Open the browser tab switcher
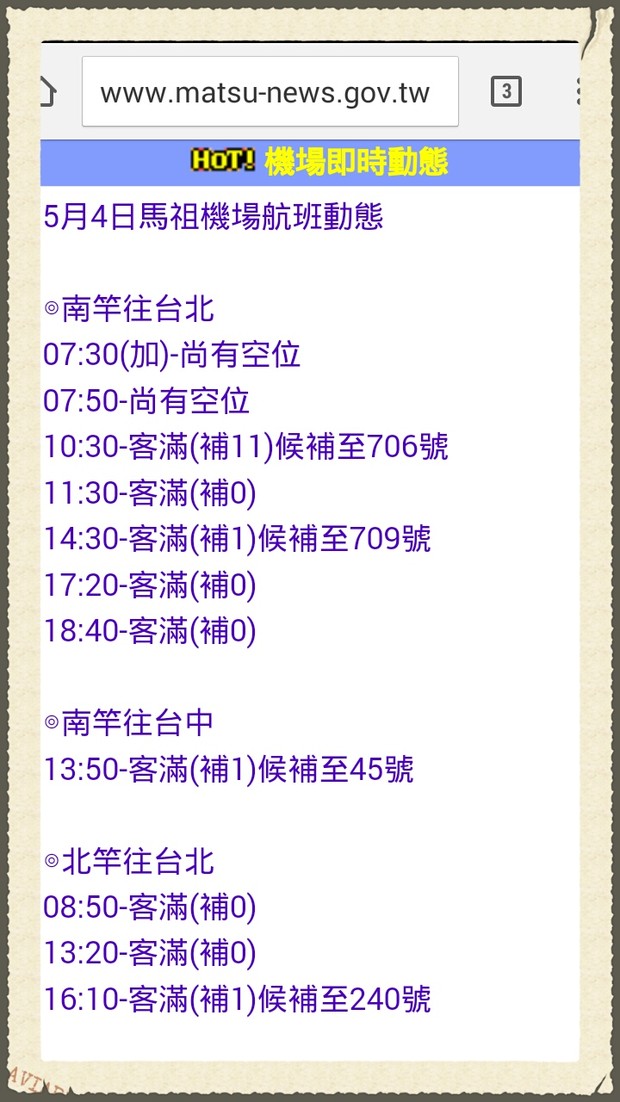The height and width of the screenshot is (1102, 620). (506, 92)
